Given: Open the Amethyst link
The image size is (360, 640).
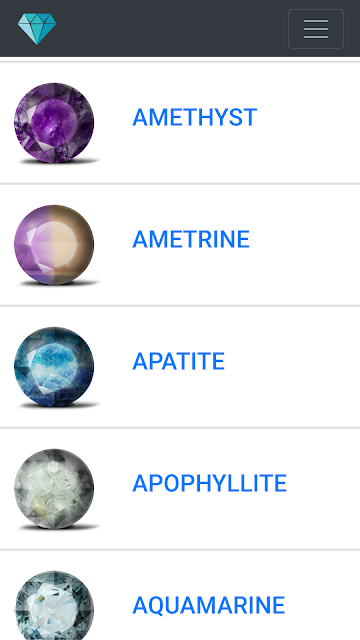Looking at the screenshot, I should pos(195,117).
